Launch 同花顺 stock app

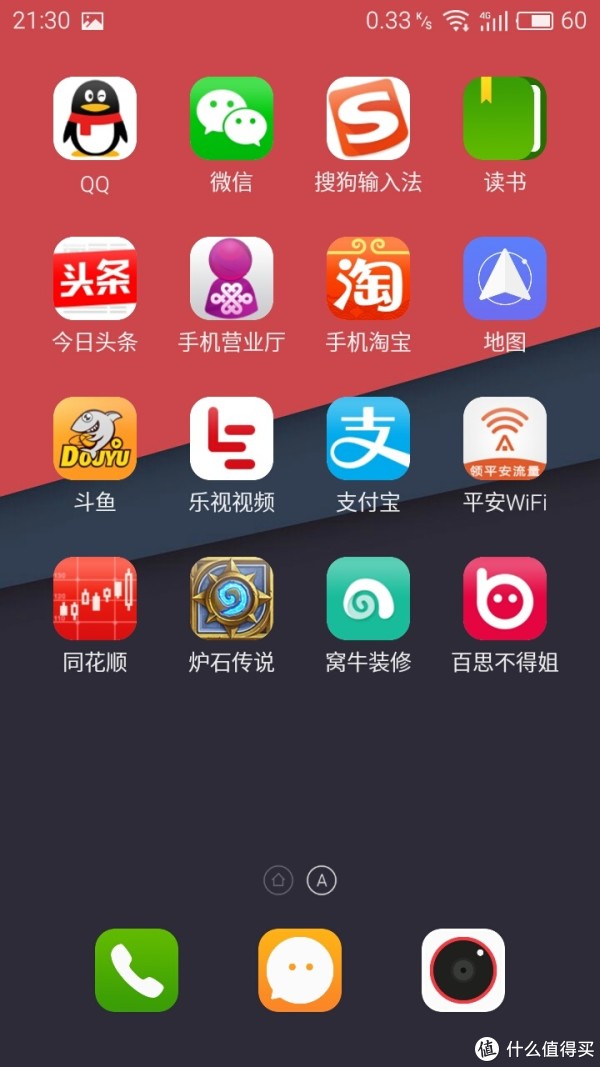click(95, 599)
